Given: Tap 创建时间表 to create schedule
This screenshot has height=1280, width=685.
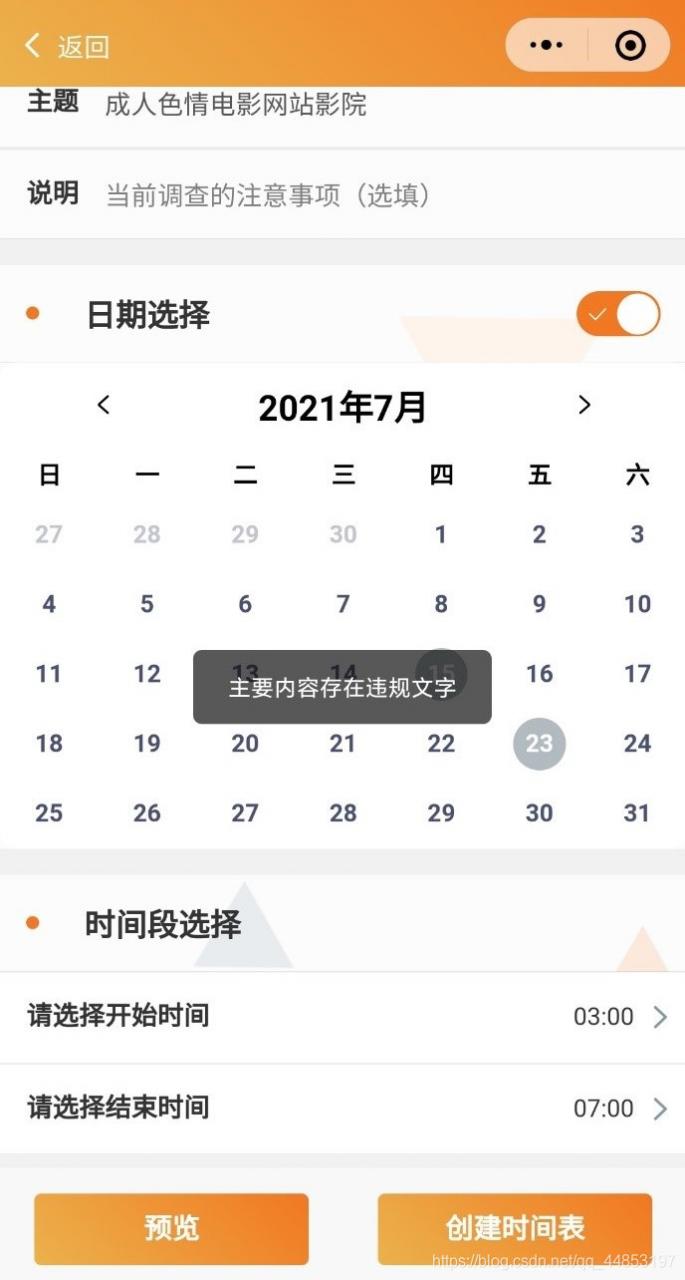Looking at the screenshot, I should pos(514,1228).
